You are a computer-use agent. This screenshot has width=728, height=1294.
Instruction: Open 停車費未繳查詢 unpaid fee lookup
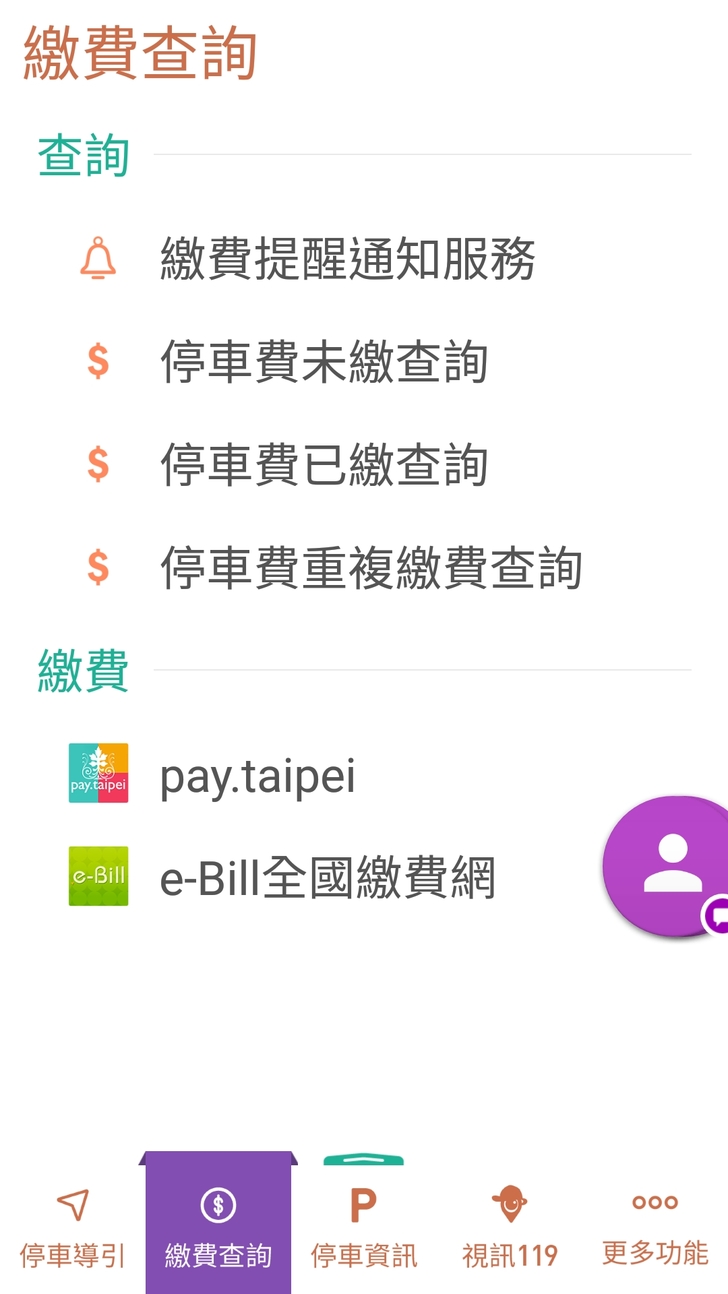tap(323, 362)
